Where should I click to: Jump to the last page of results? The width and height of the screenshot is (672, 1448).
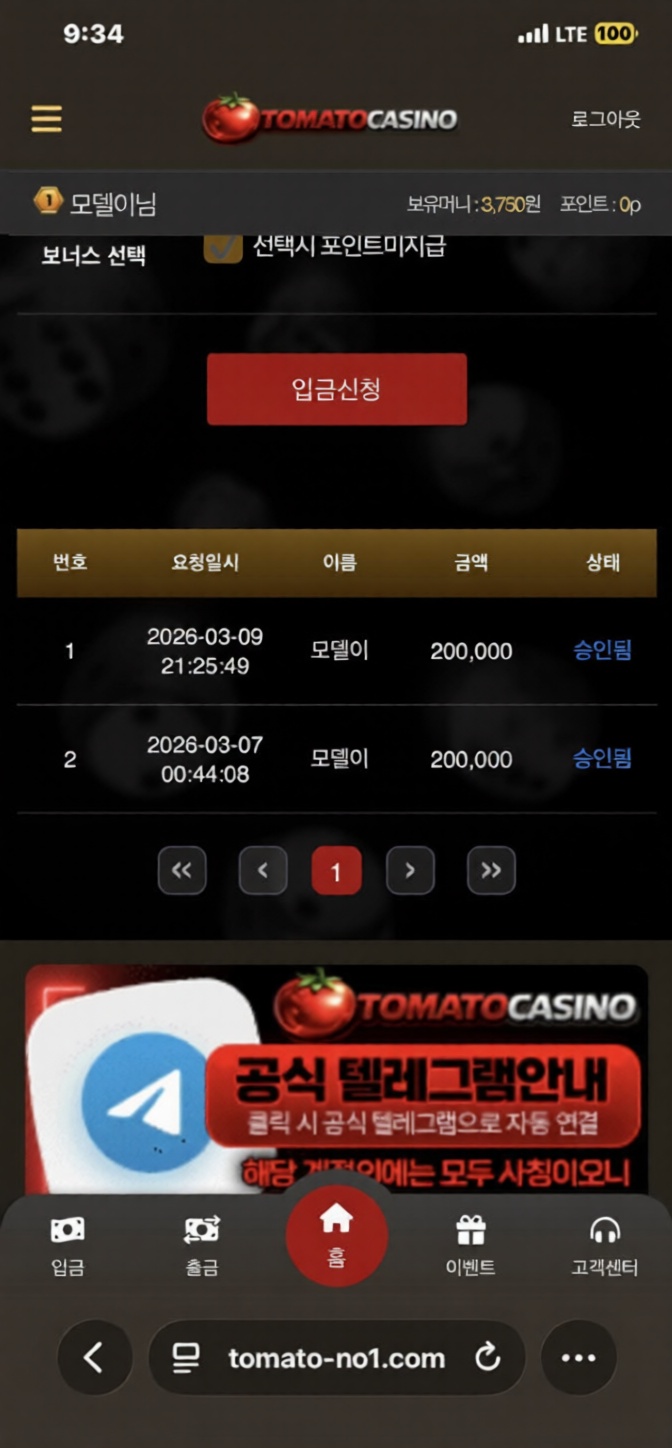(x=491, y=871)
